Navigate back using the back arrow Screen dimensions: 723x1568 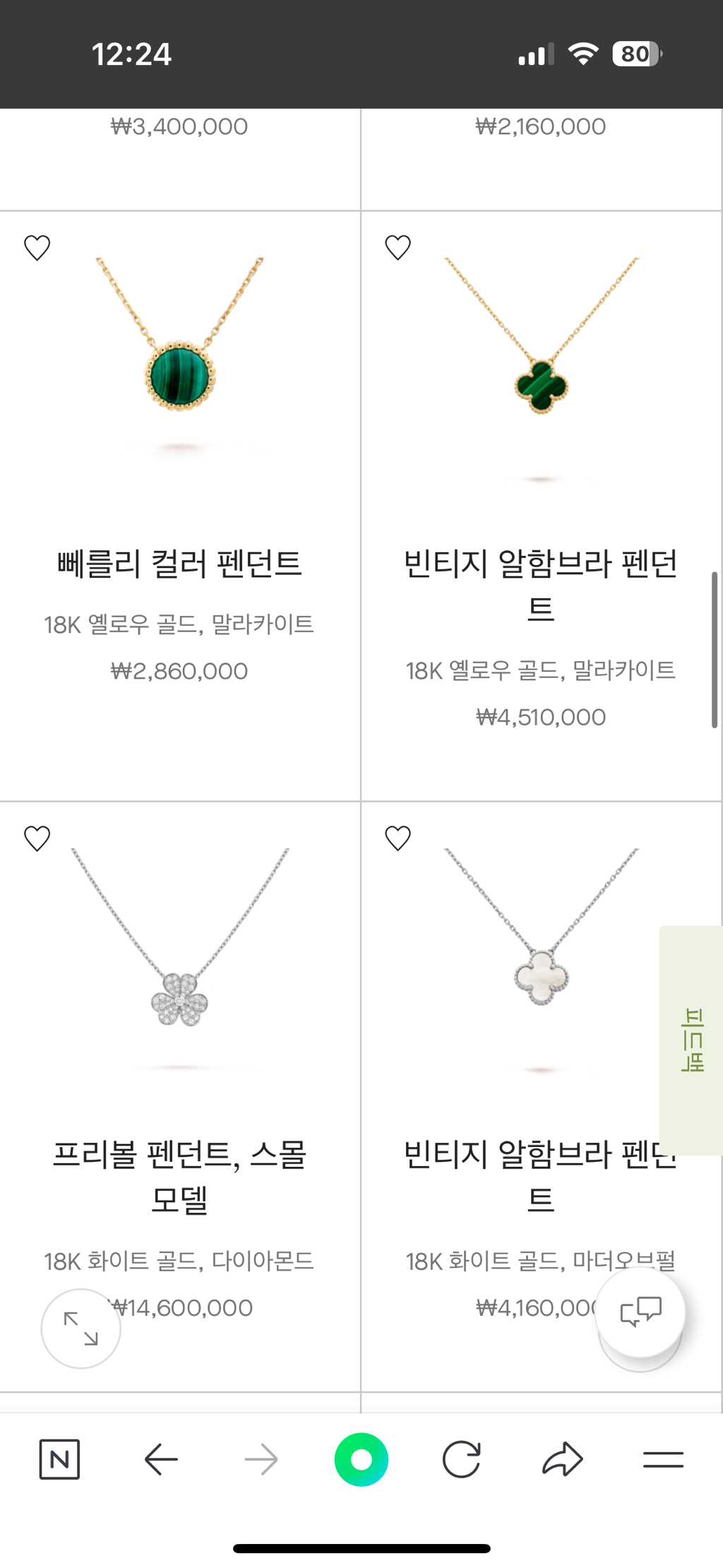(x=160, y=1460)
